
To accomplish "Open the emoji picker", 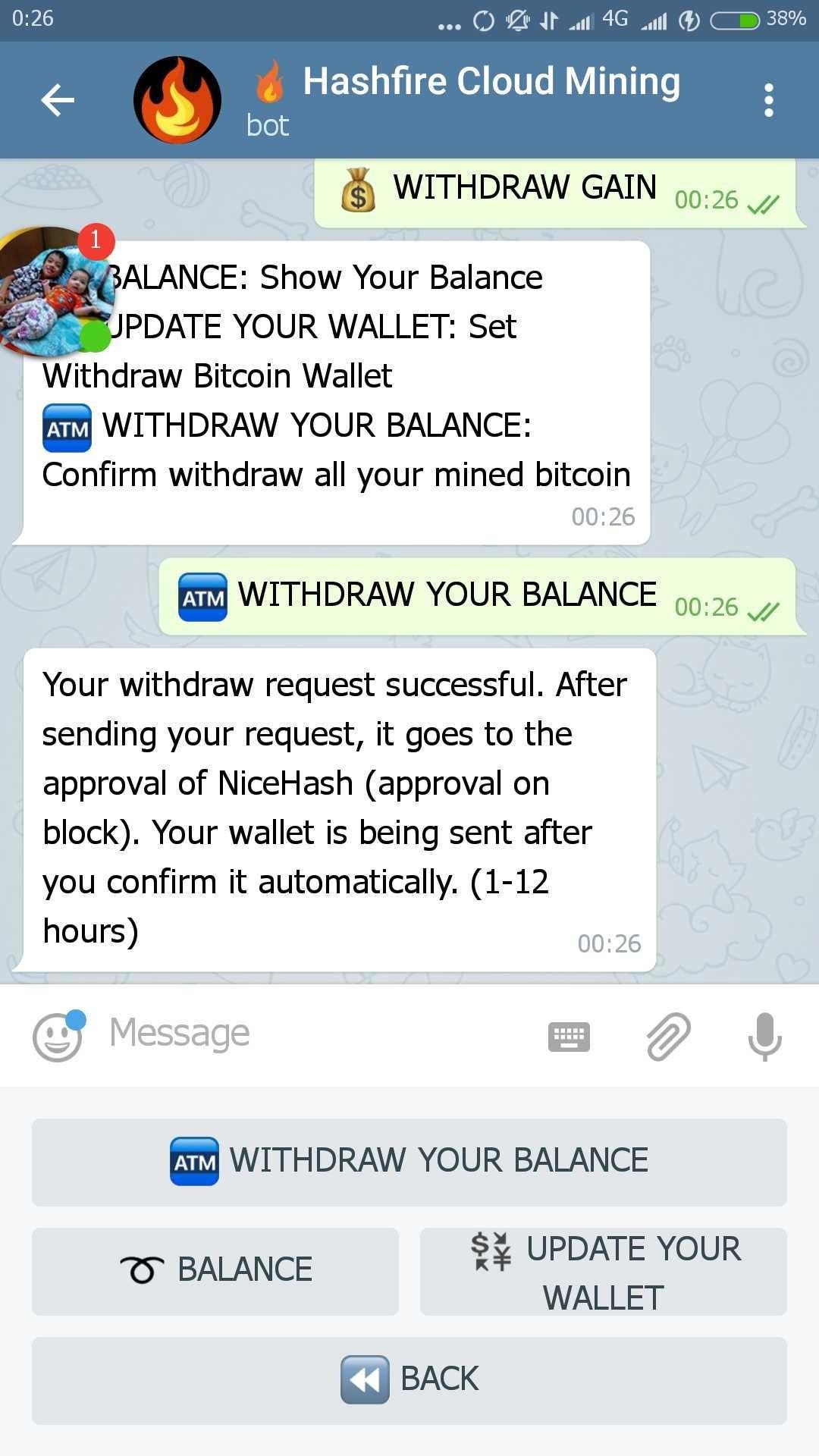I will click(58, 1036).
